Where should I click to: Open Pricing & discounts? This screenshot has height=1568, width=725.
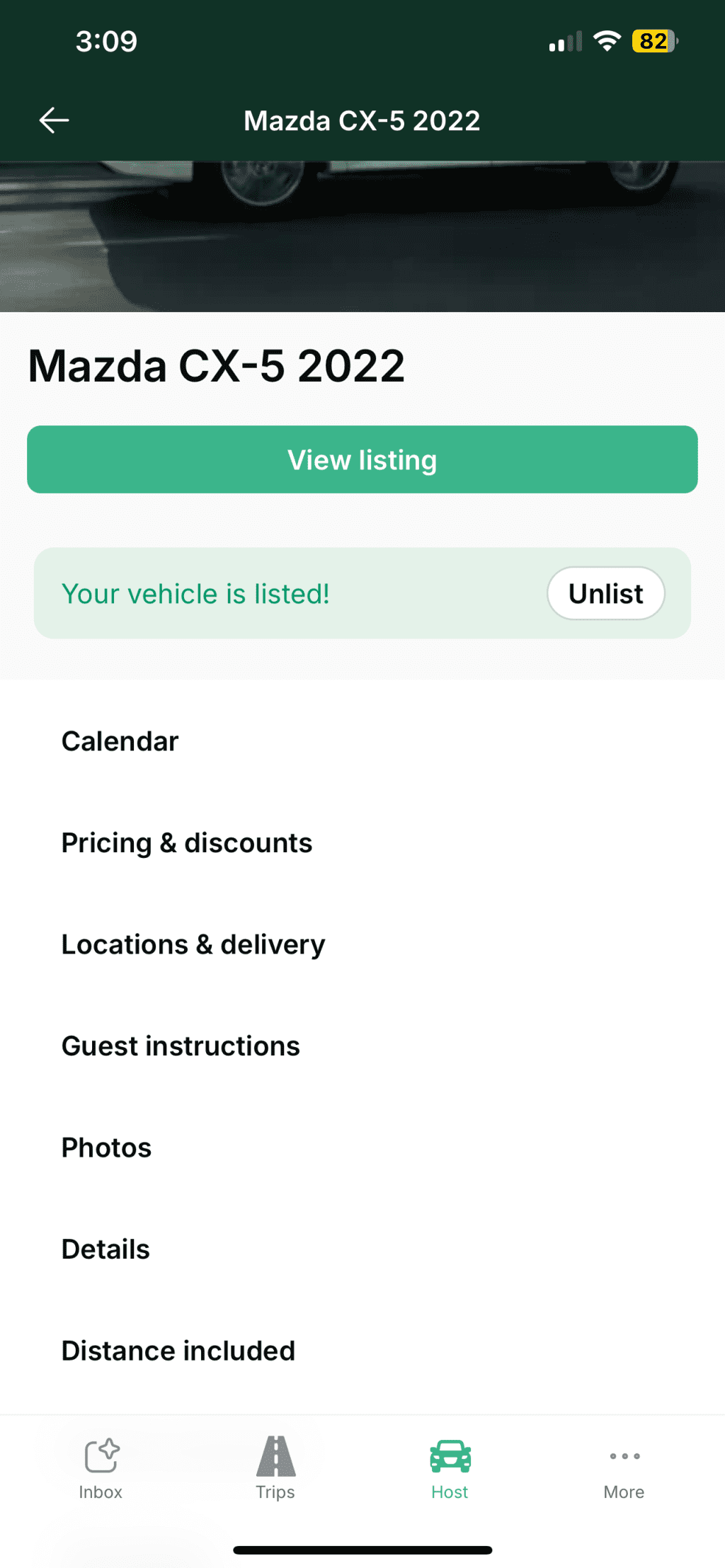click(362, 842)
